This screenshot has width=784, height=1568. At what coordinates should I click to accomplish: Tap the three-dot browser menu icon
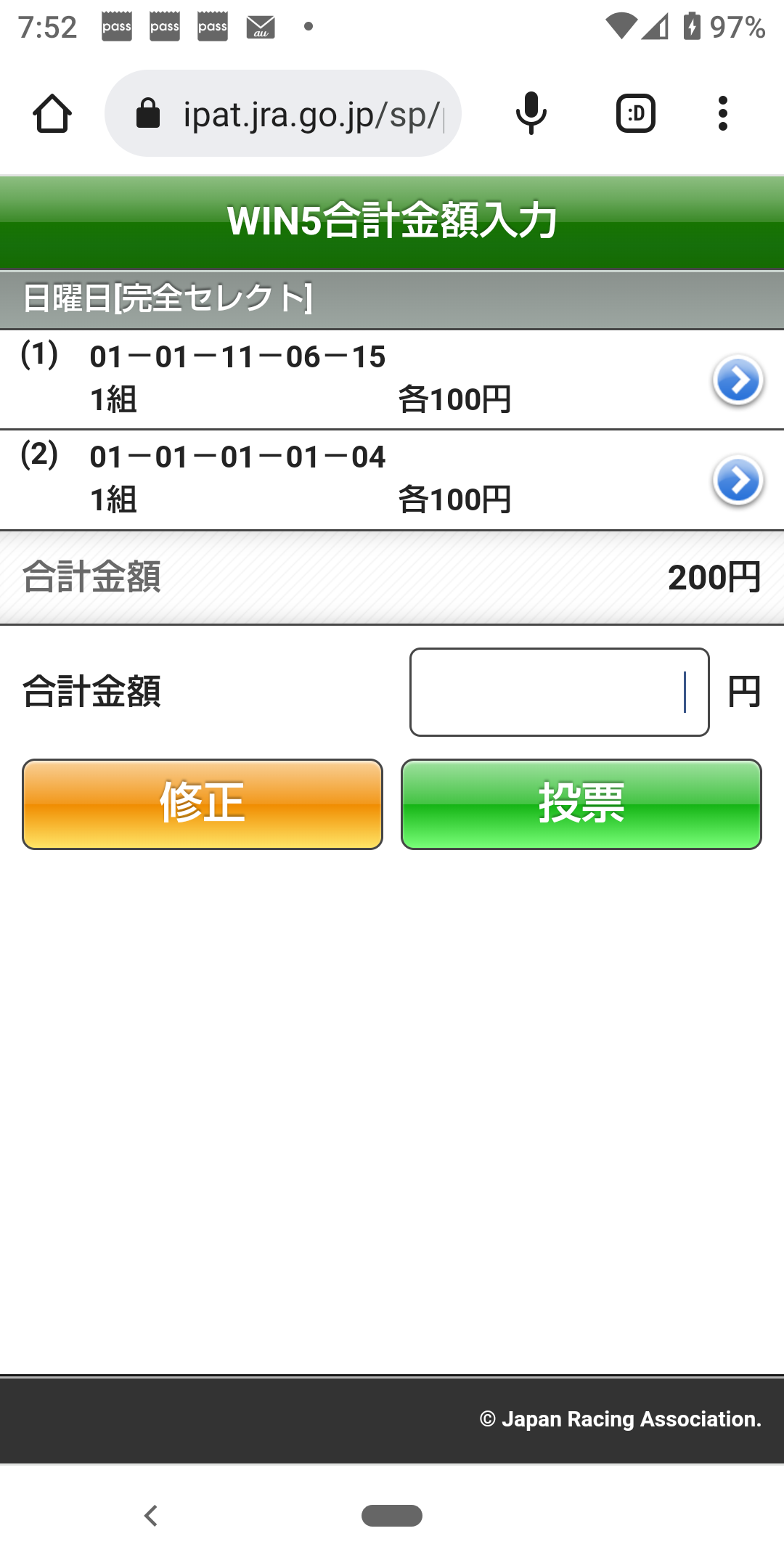722,113
